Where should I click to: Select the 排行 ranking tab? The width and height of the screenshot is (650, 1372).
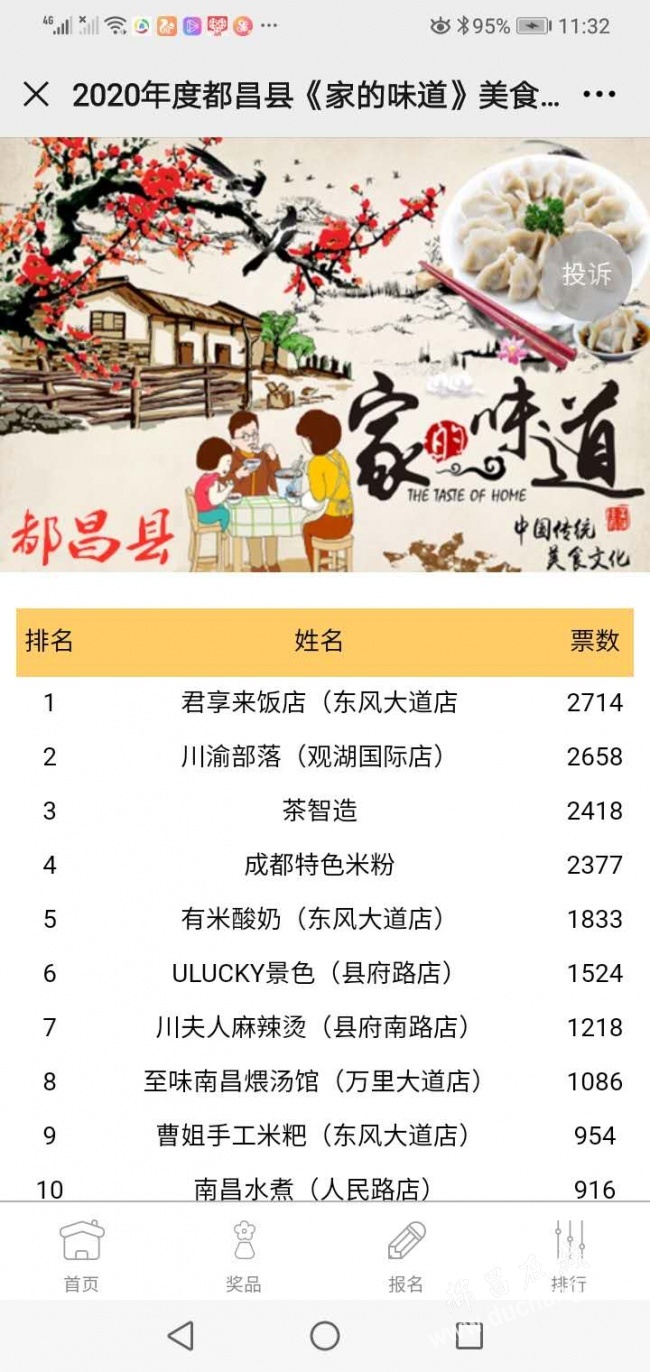coord(568,1255)
